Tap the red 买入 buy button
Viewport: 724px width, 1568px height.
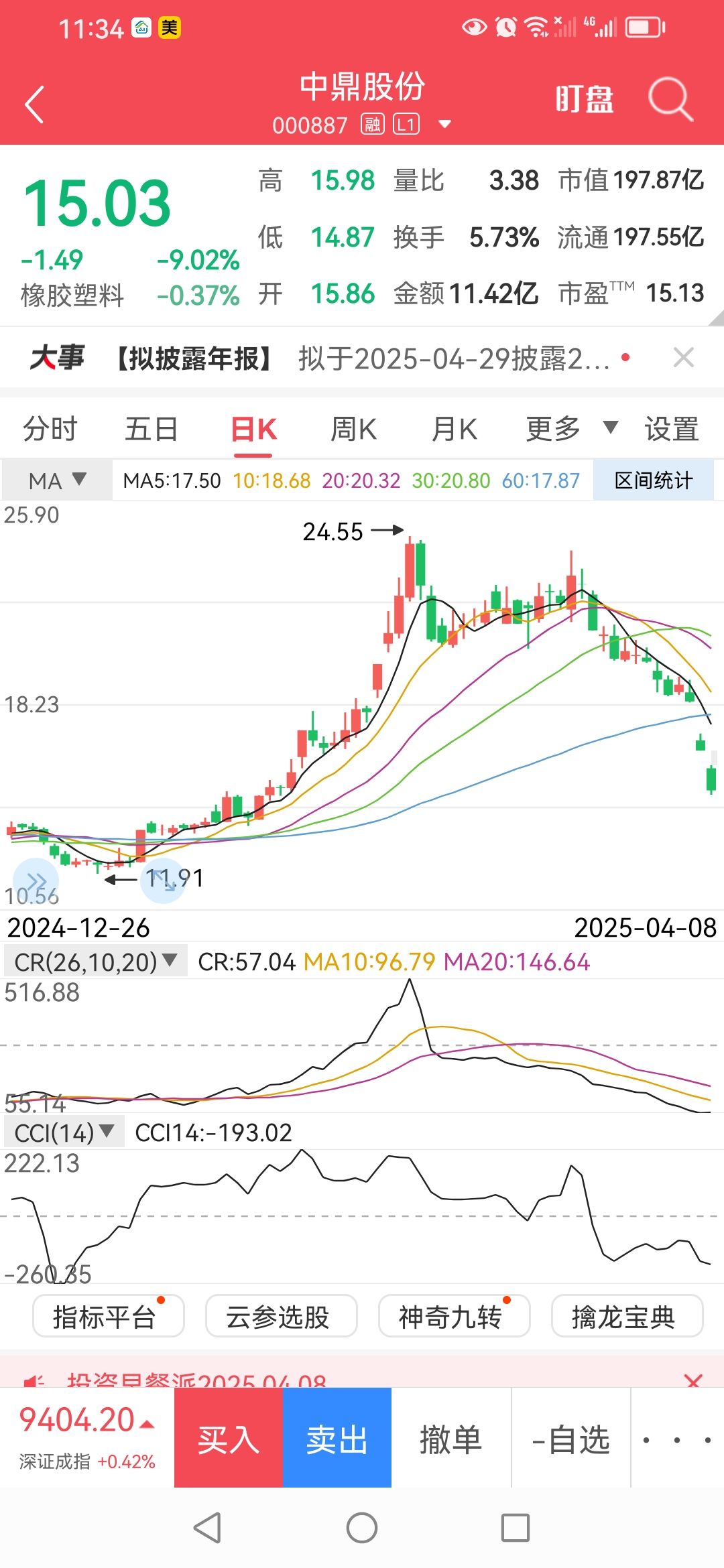click(229, 1439)
